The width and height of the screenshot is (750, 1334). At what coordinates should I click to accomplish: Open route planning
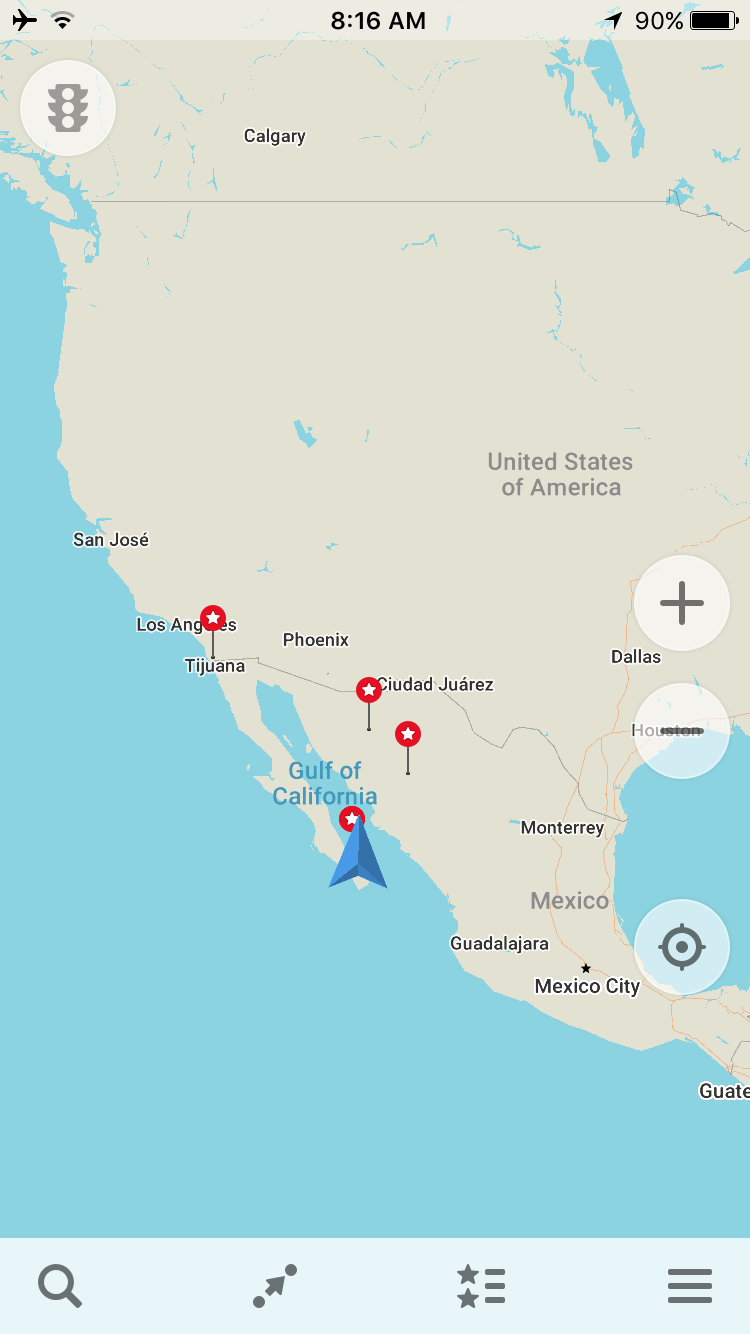click(274, 1285)
